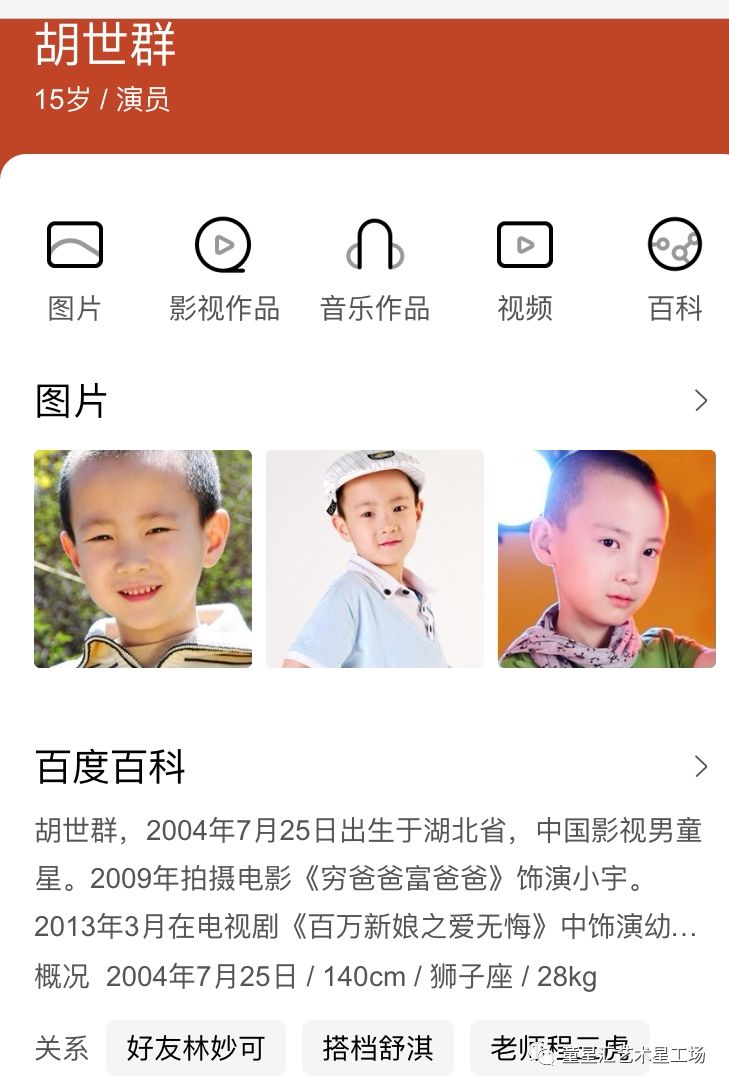This screenshot has height=1087, width=729.
Task: View the photo of boy on grass background
Action: click(x=143, y=559)
